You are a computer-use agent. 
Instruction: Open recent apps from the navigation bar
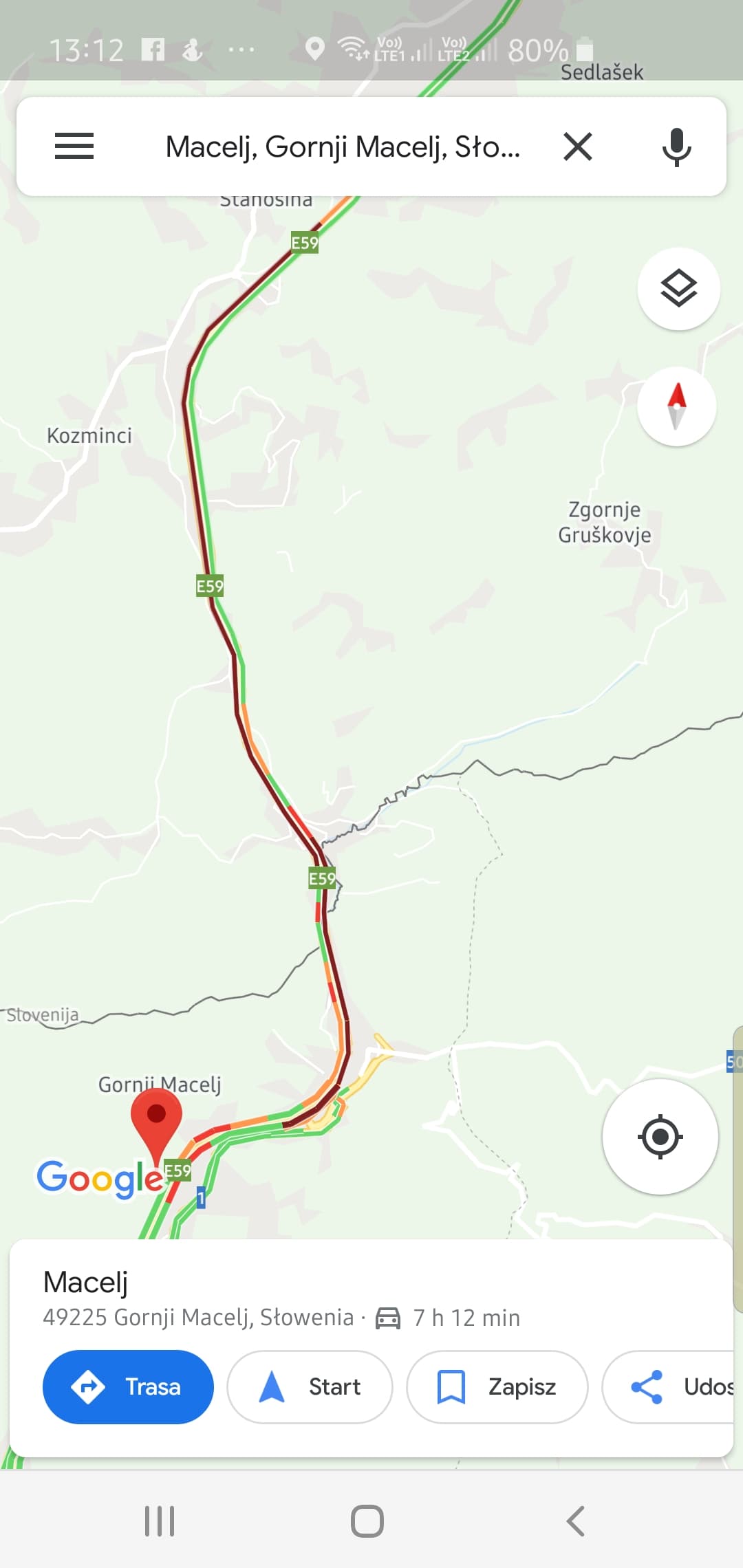coord(160,1521)
